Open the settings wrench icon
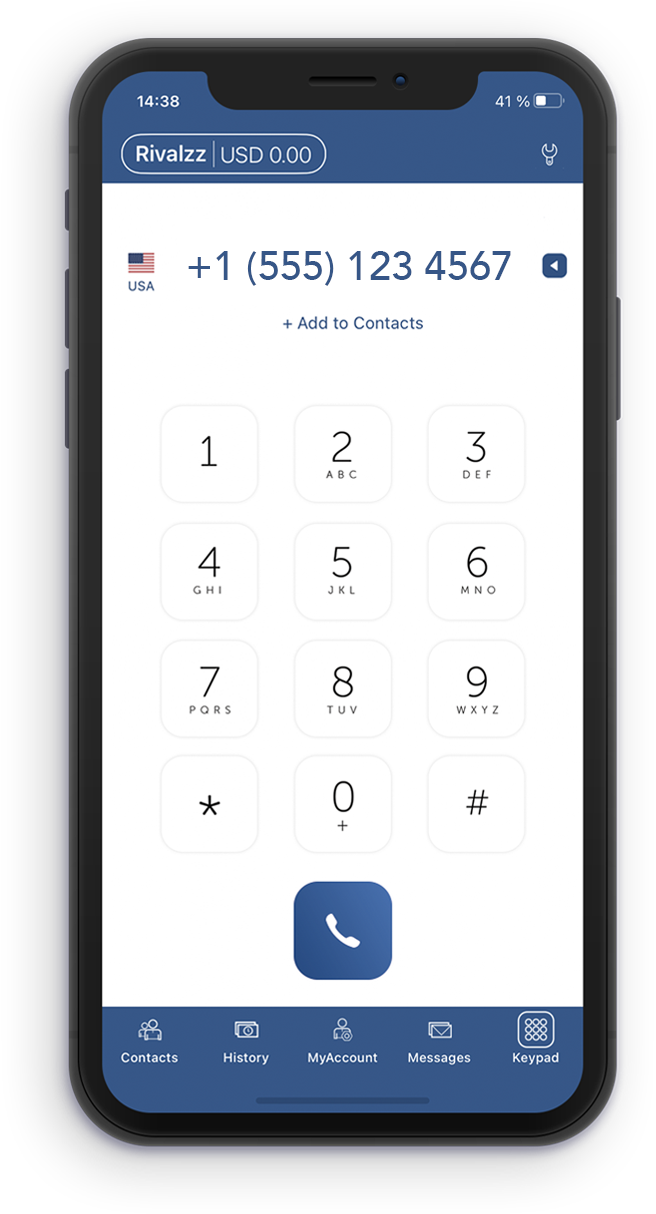 [x=548, y=154]
